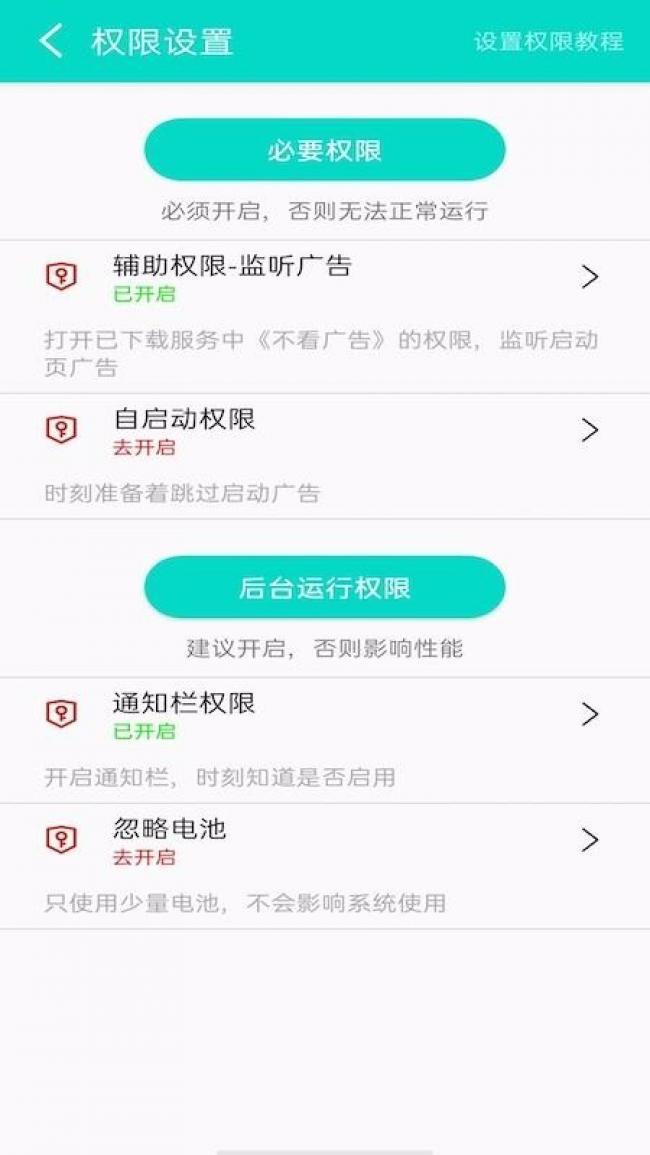Open 设置权限教程 link
Screen dimensions: 650x1155
pos(548,42)
